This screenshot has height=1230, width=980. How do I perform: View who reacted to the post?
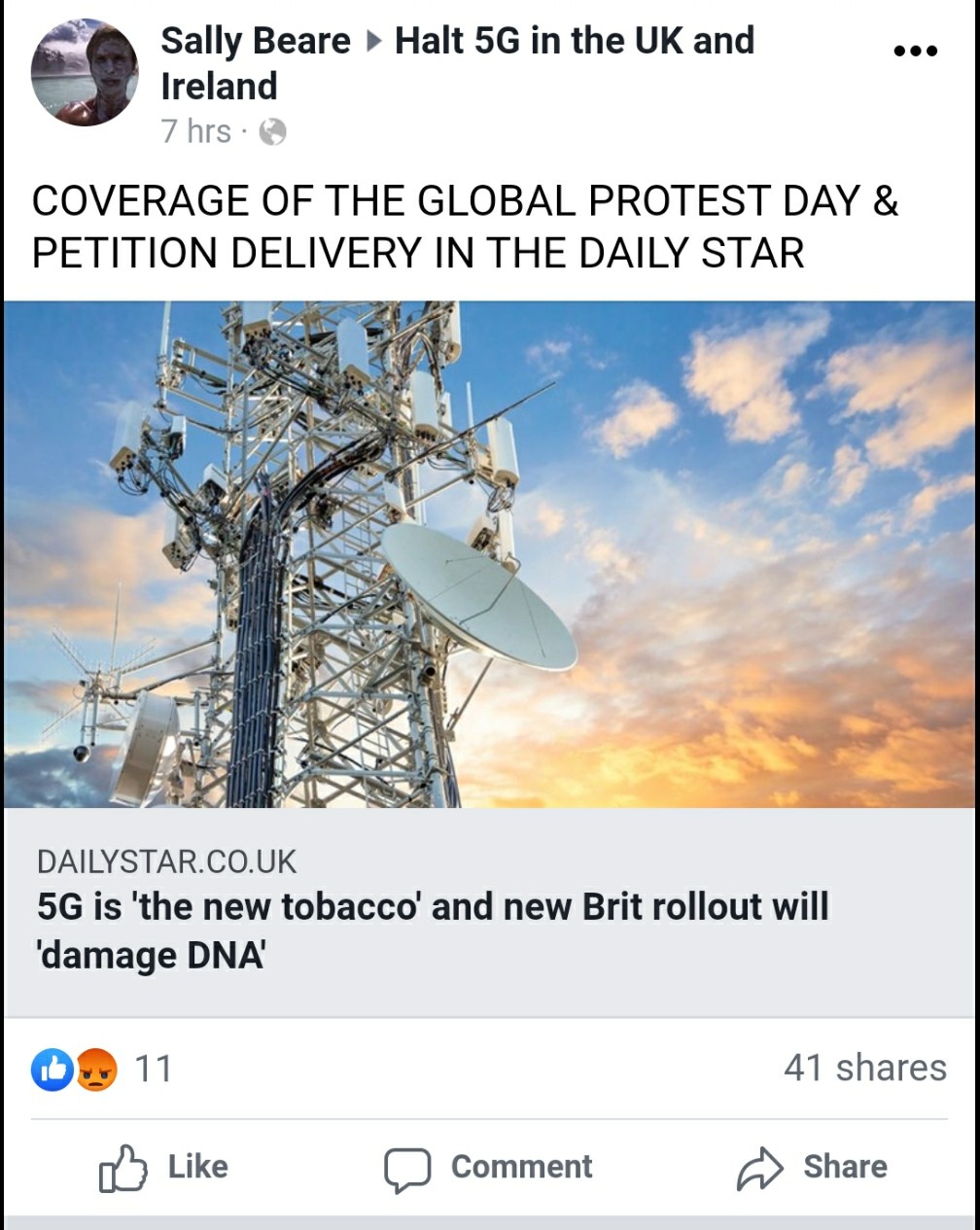click(102, 1069)
